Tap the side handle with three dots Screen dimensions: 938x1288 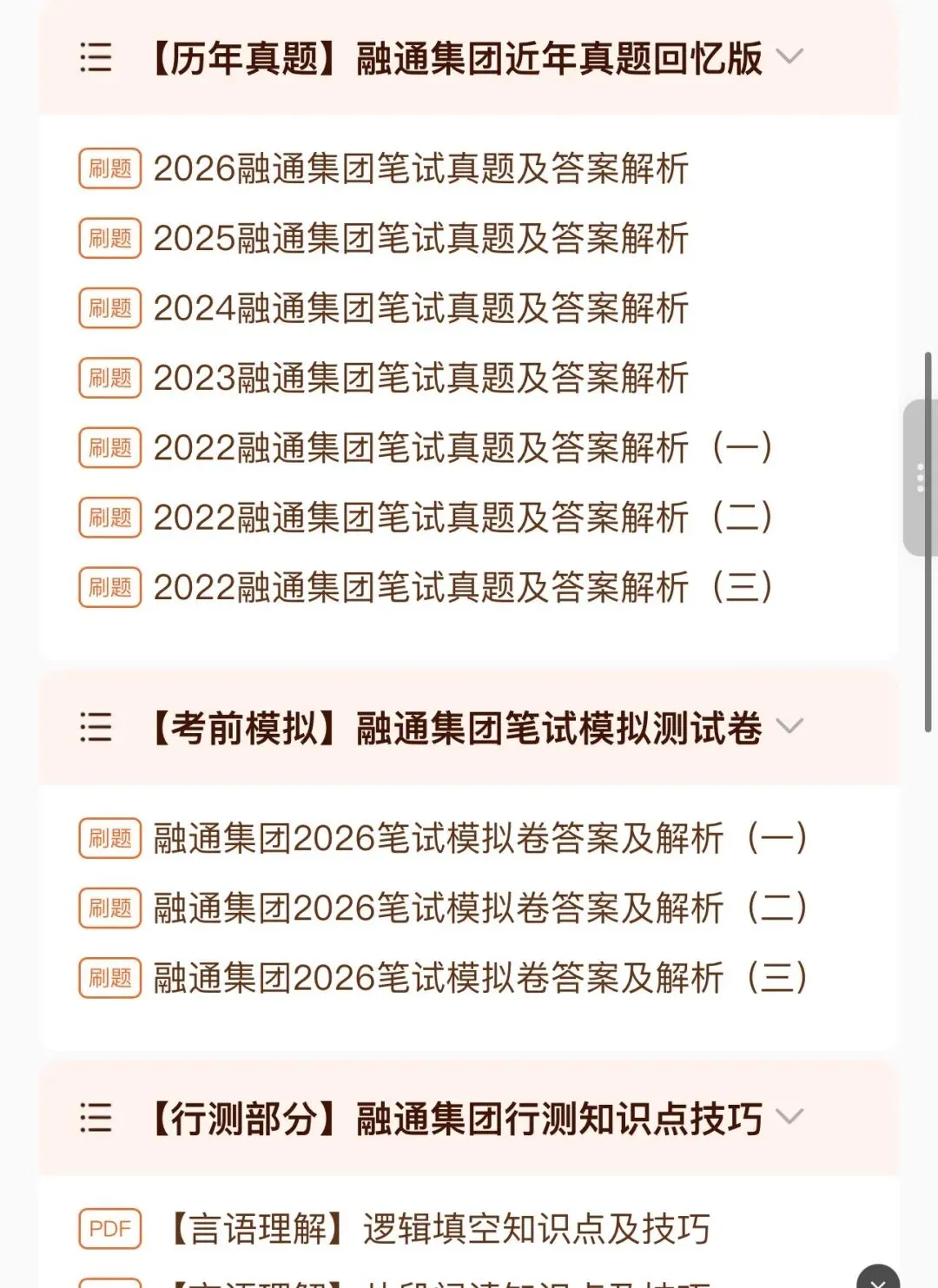(x=921, y=478)
